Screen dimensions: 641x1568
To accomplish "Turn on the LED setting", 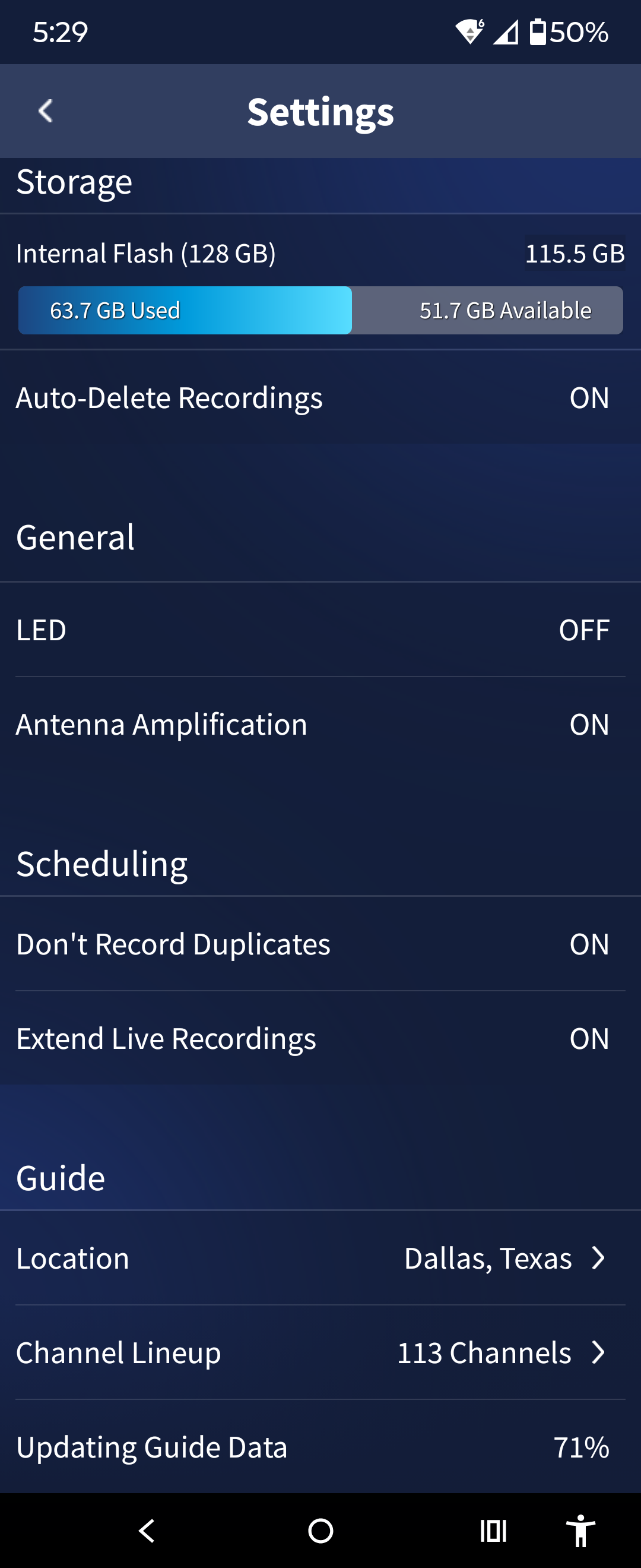I will (x=583, y=630).
